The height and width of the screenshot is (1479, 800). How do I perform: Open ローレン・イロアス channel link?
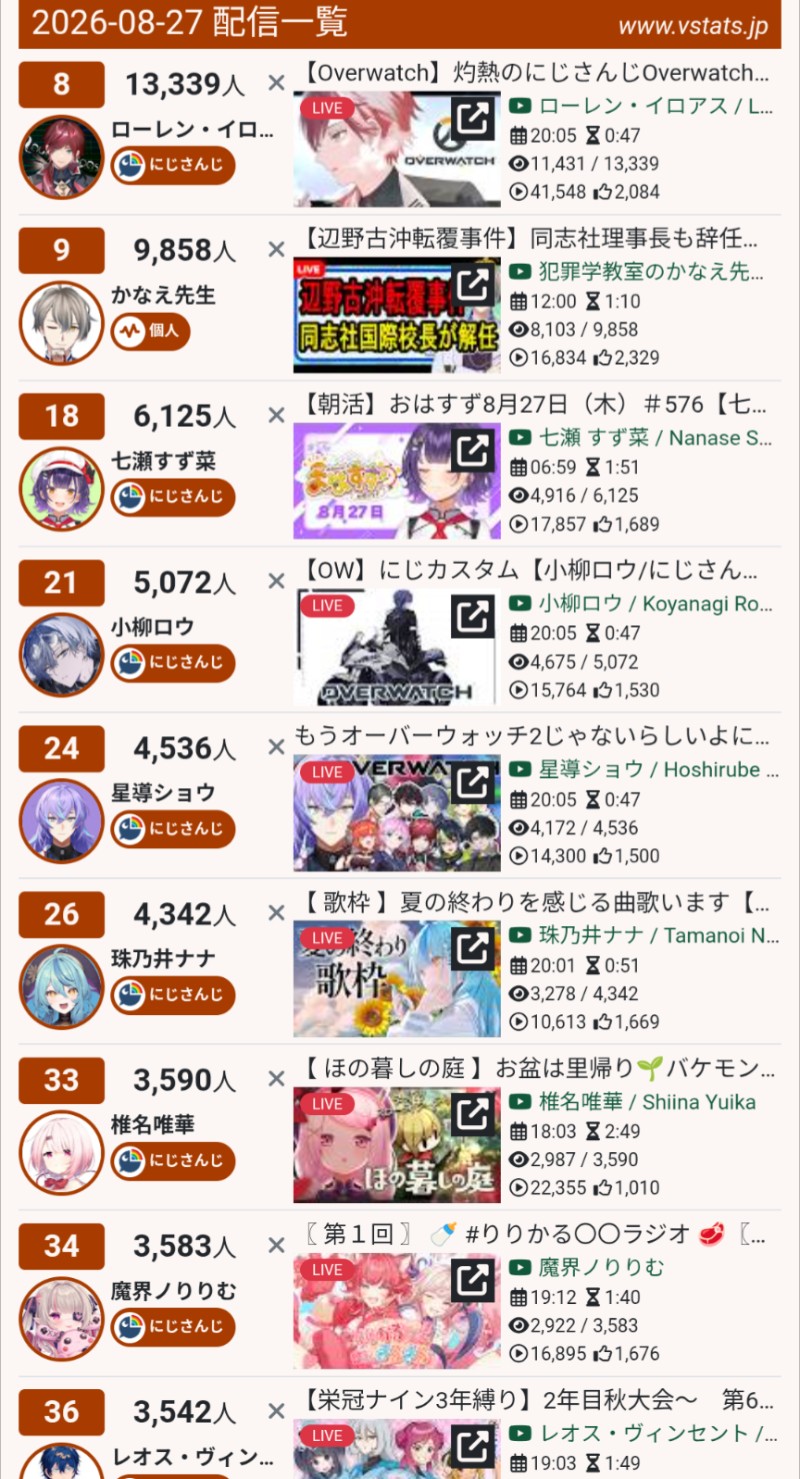(x=645, y=105)
